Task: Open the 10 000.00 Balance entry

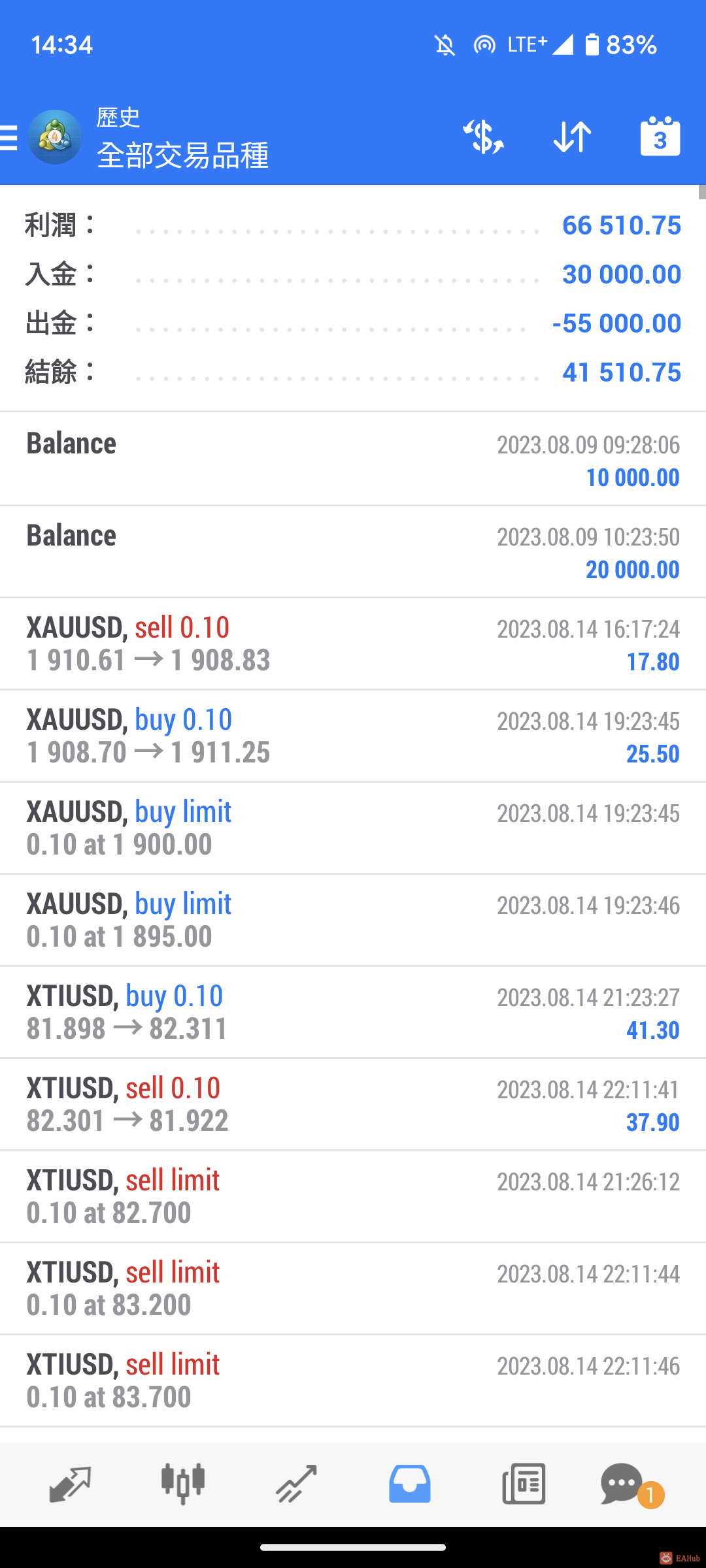Action: pos(353,459)
